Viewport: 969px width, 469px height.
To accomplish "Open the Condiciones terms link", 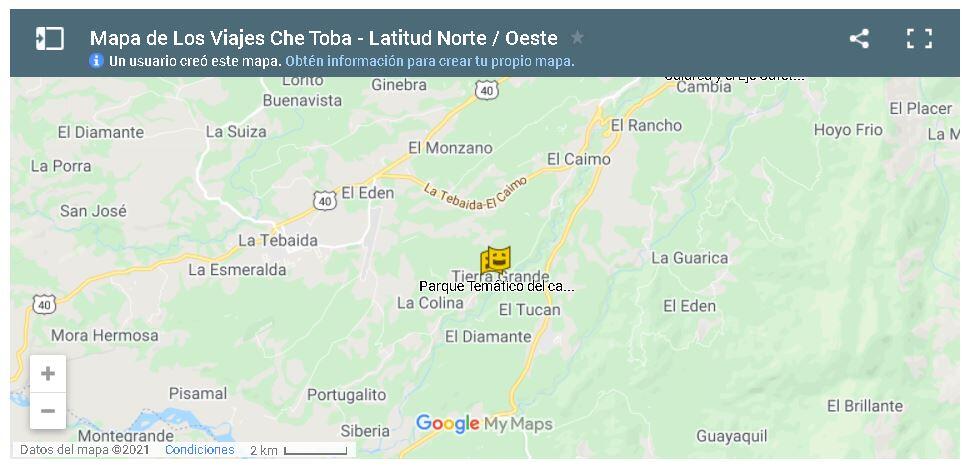I will tap(200, 450).
